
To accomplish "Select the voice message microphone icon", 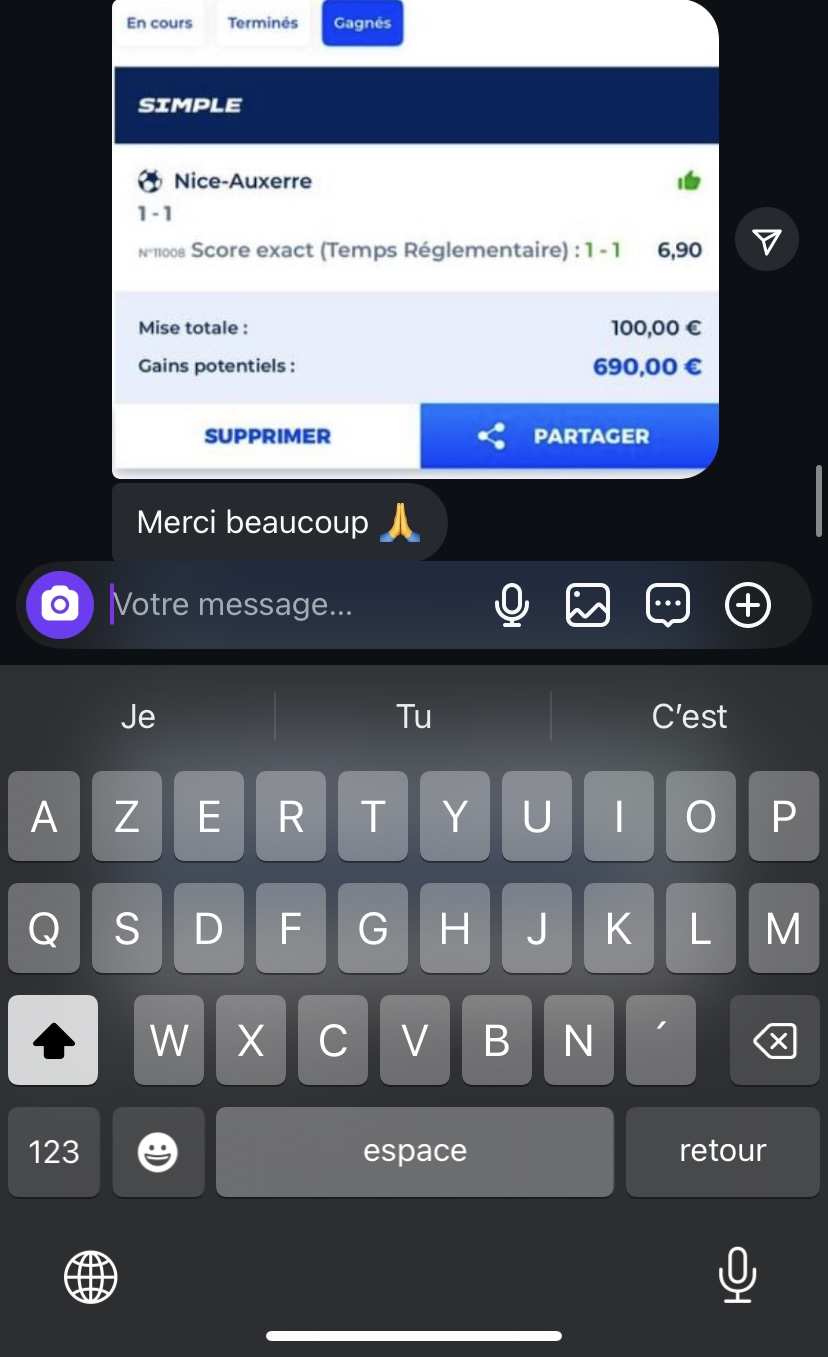I will (513, 604).
